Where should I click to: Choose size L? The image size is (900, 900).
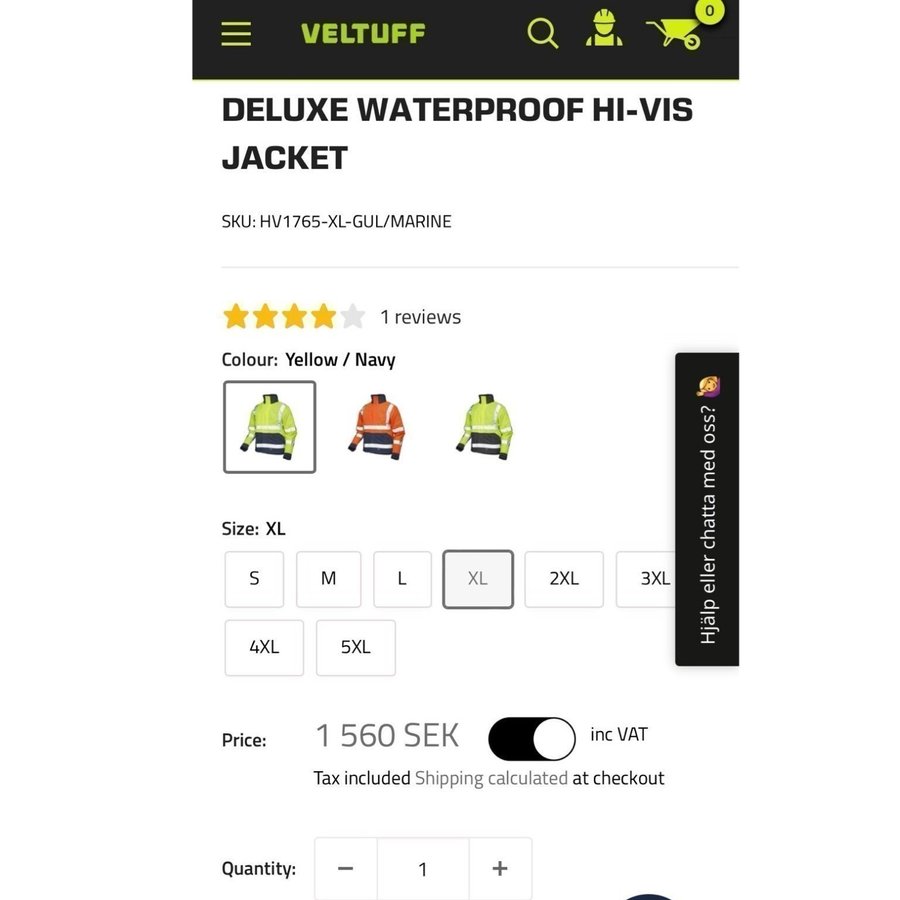(402, 579)
